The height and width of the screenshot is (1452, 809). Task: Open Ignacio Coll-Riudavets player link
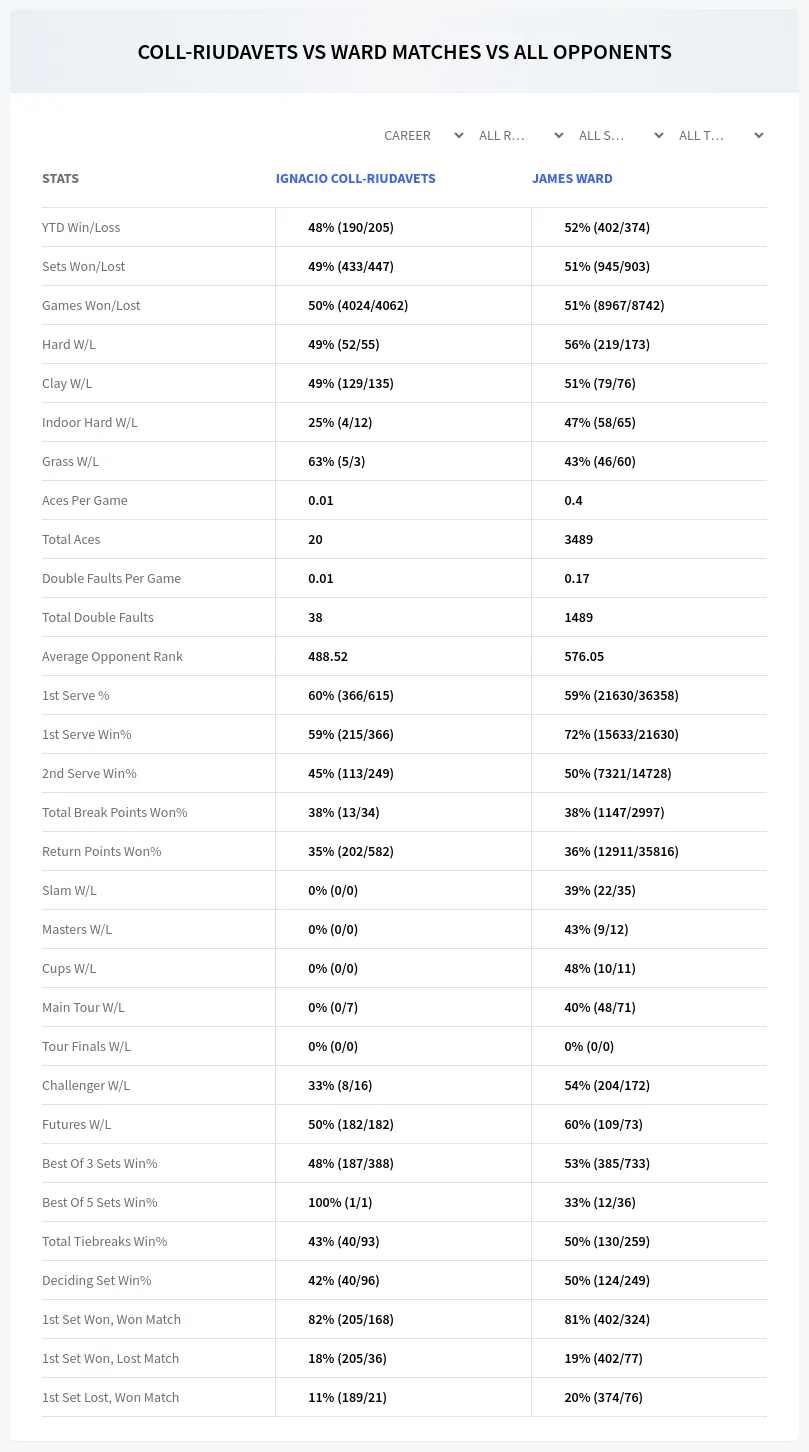(x=356, y=178)
